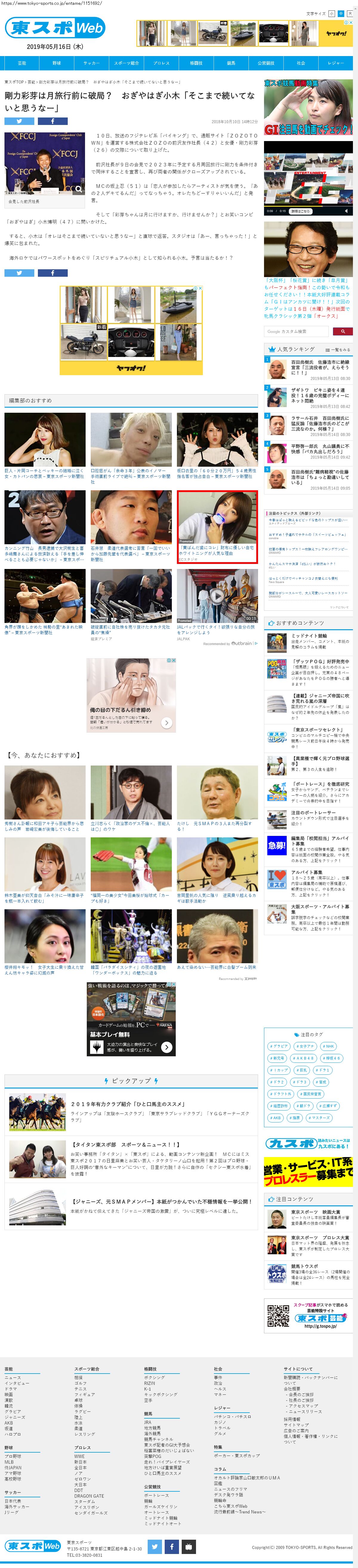
Task: Open the 芸能 navigation tab
Action: (x=22, y=63)
